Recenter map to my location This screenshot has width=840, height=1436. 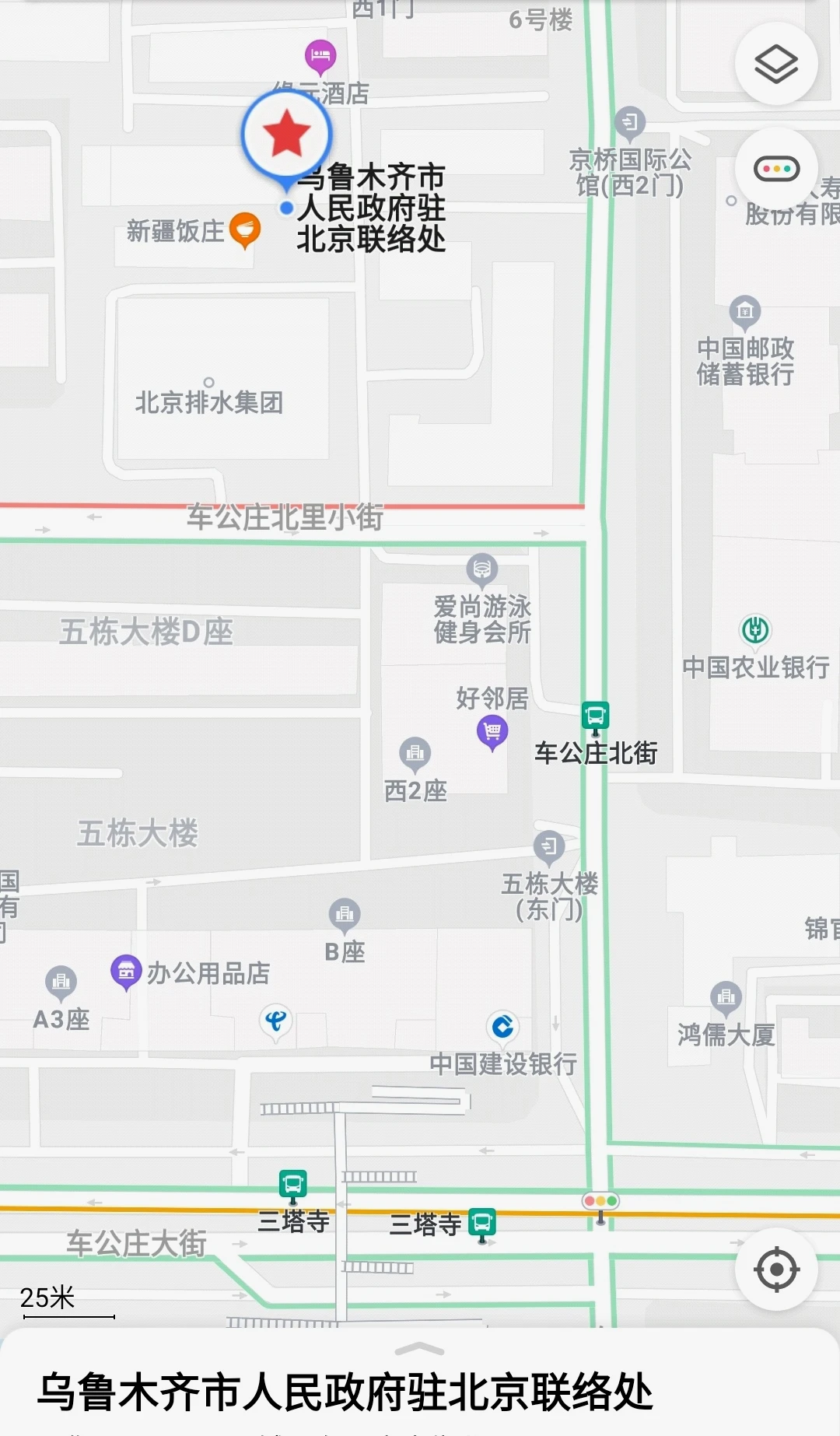[x=775, y=1269]
